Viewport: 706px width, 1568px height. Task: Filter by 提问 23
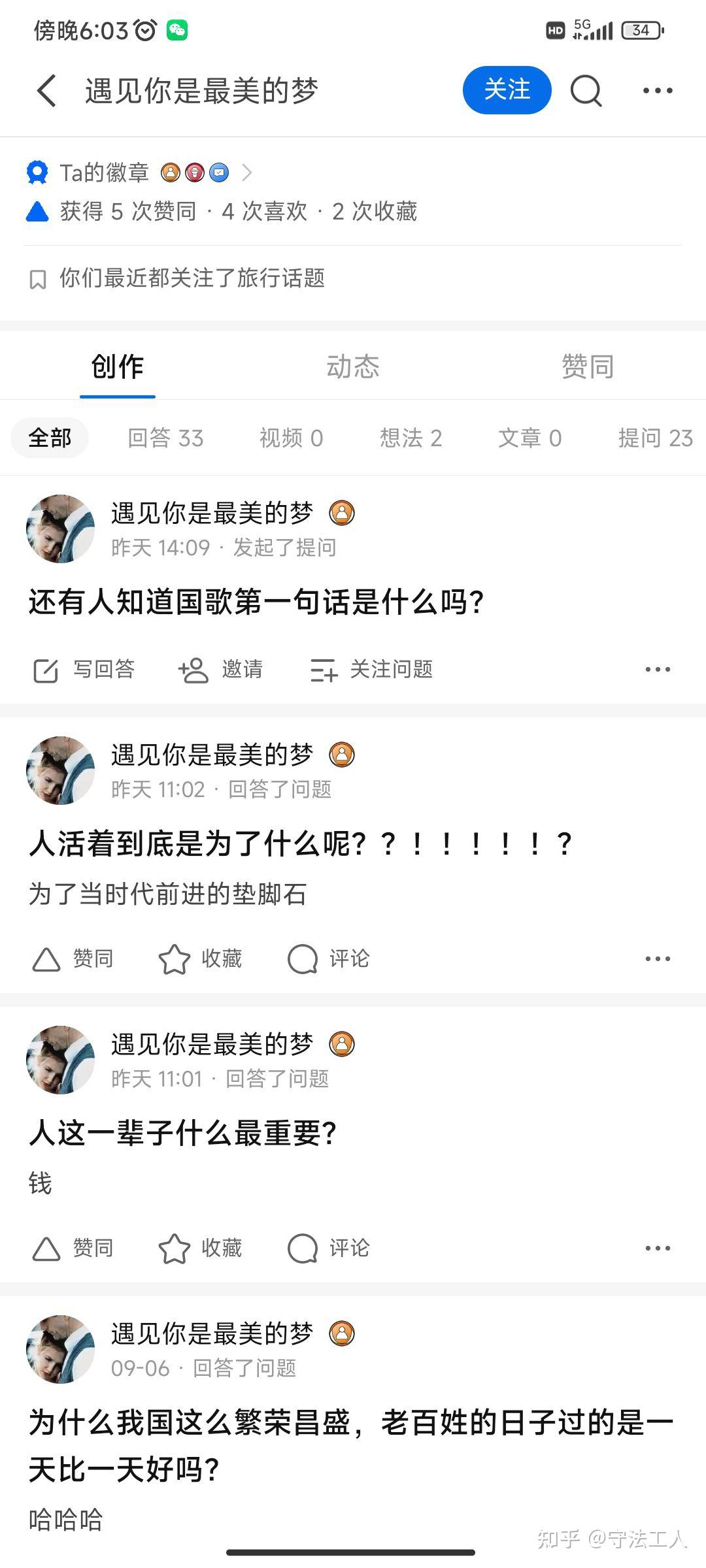coord(655,438)
